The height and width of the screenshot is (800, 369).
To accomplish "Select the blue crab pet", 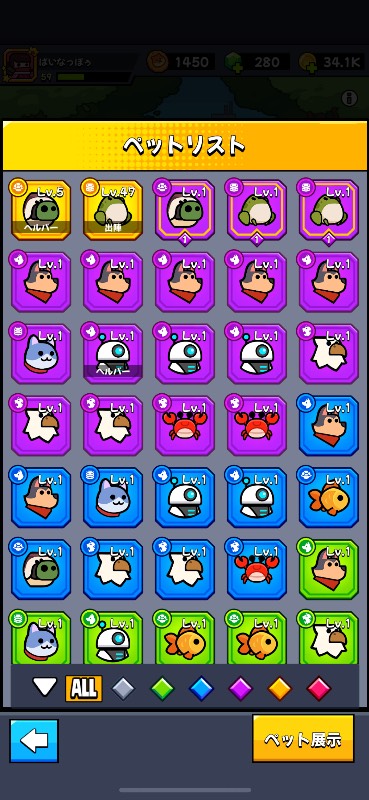I will [x=257, y=569].
